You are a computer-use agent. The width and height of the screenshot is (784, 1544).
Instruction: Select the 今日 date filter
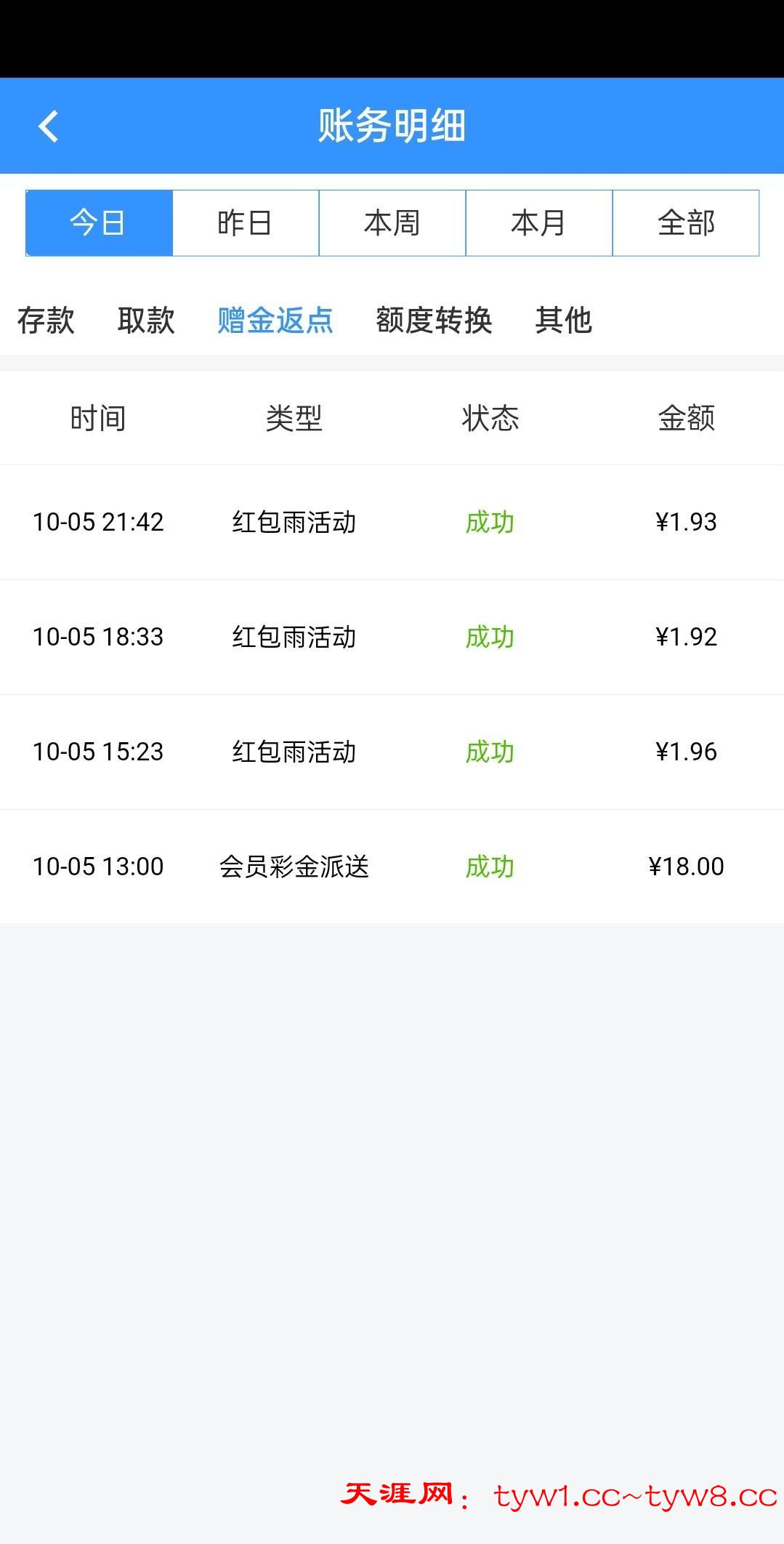99,222
